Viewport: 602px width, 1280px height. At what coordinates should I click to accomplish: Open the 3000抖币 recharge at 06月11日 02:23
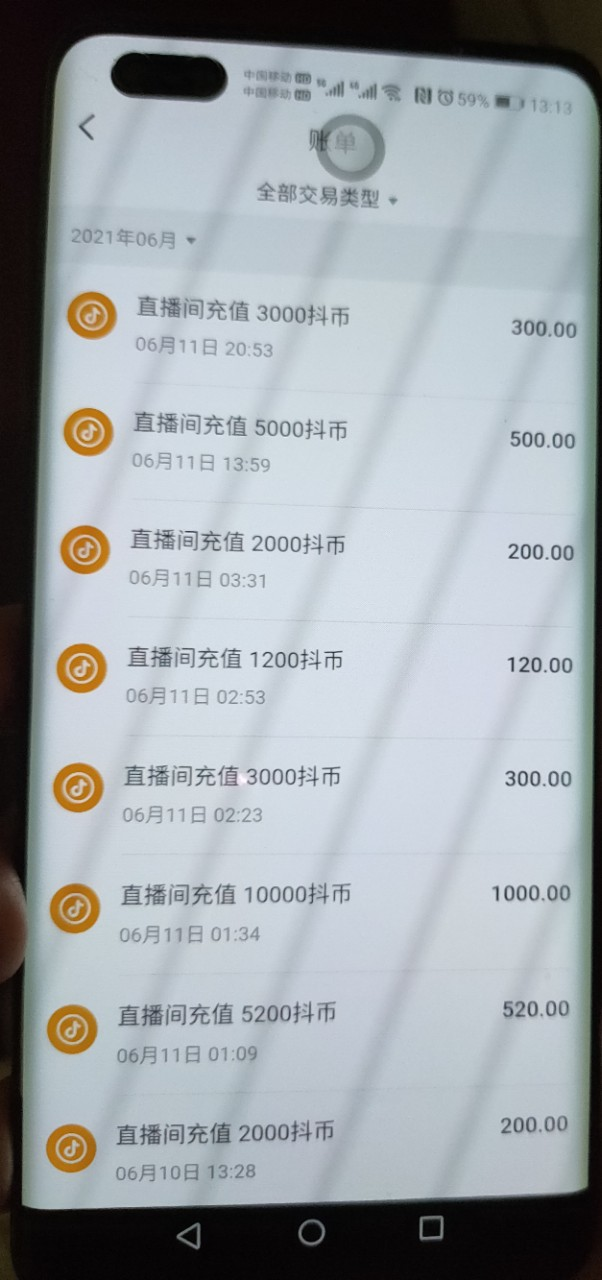pos(312,787)
